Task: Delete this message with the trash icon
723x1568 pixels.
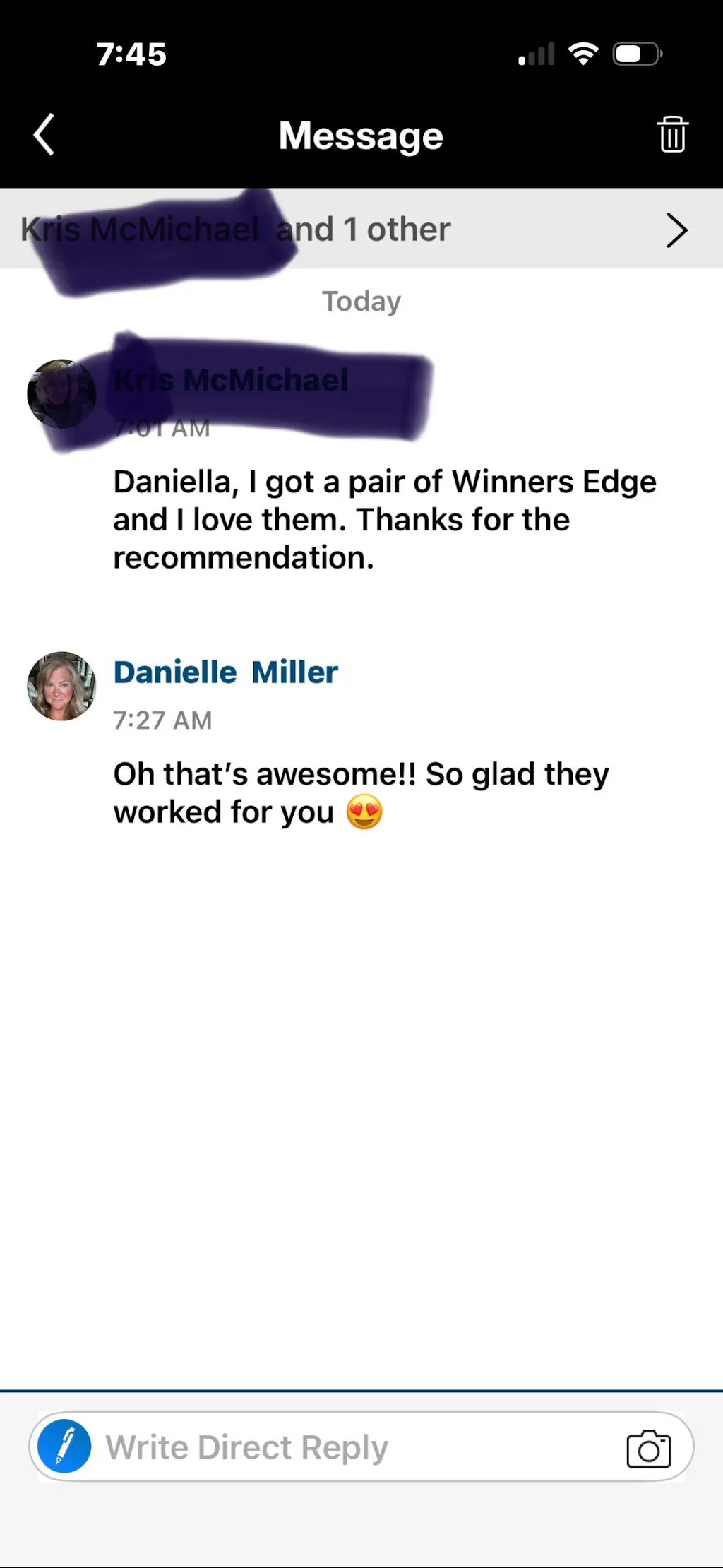Action: [672, 134]
